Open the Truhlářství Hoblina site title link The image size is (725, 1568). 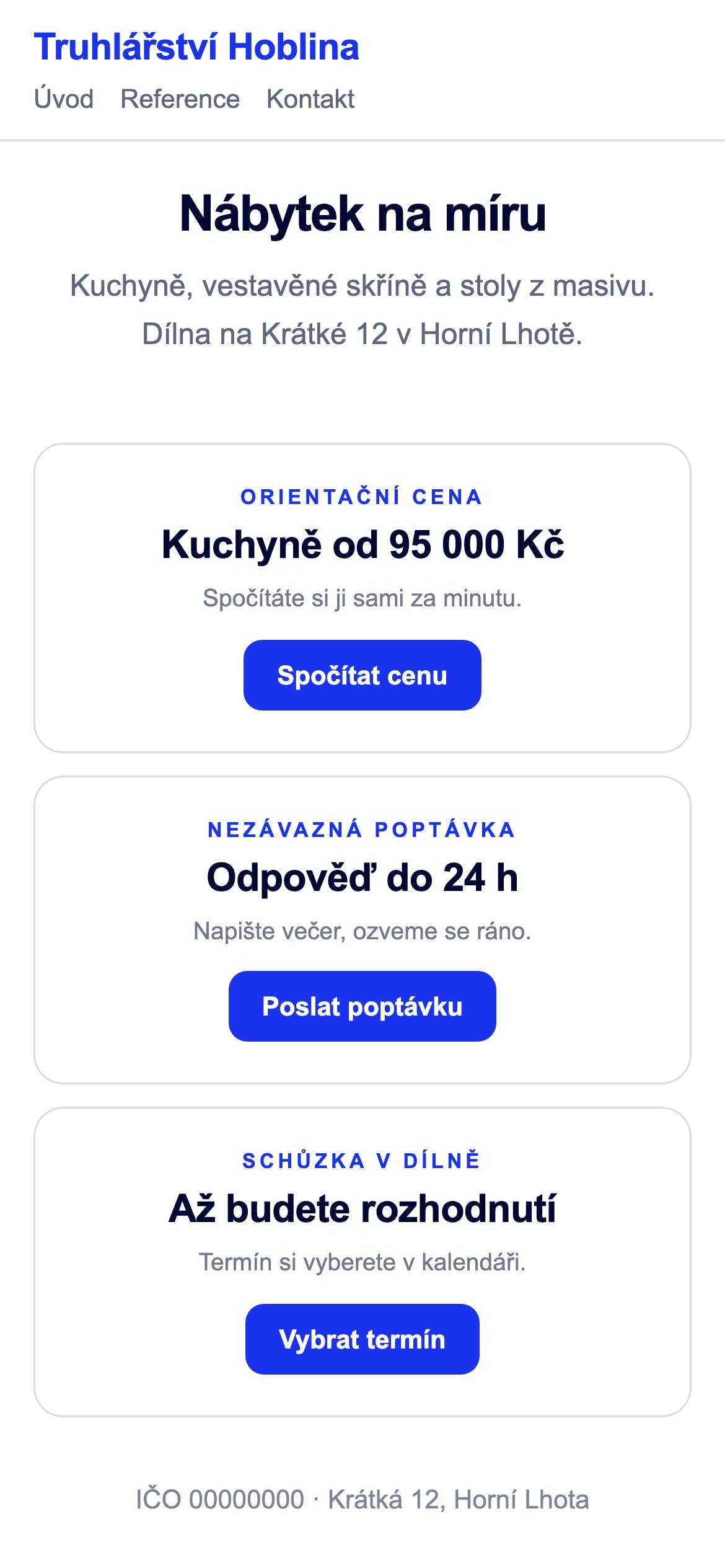click(196, 47)
